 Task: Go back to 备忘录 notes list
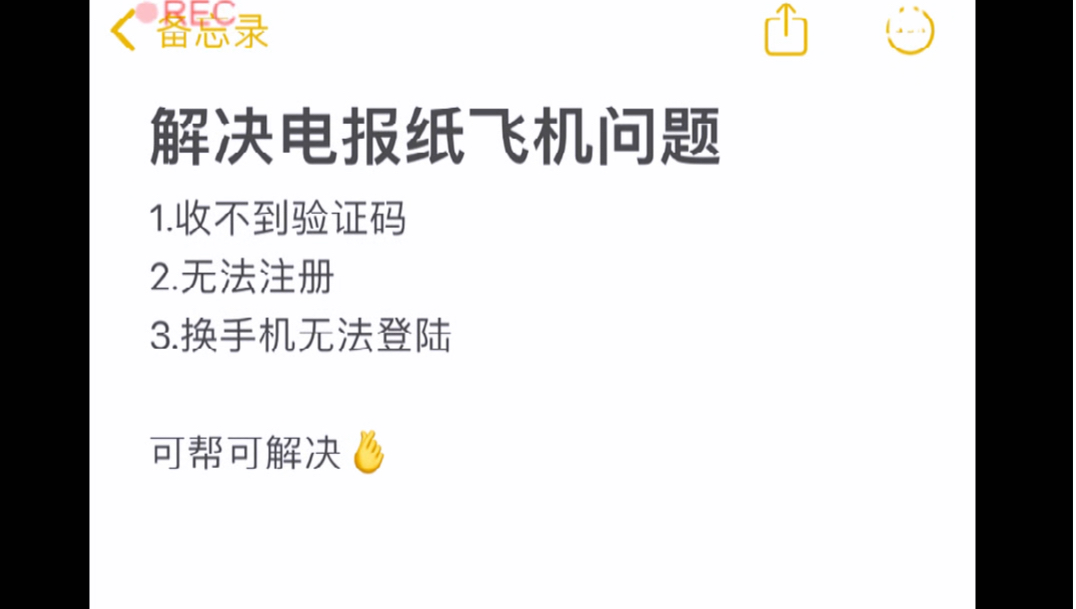click(188, 31)
